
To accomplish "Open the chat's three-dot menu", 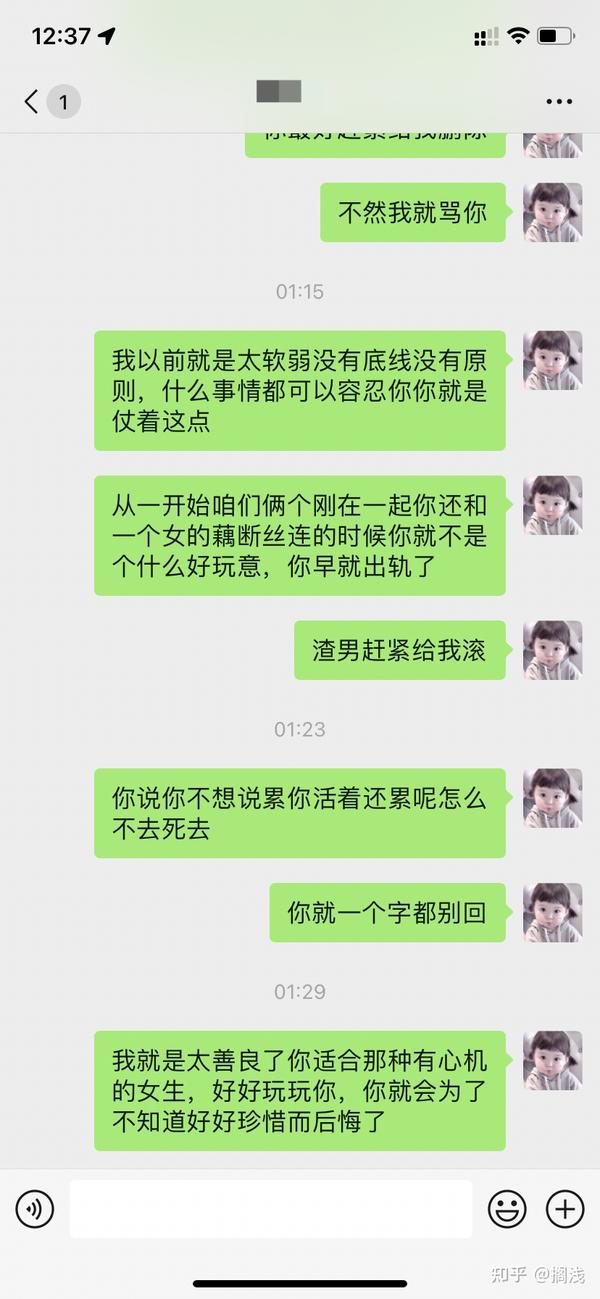I will pos(558,101).
